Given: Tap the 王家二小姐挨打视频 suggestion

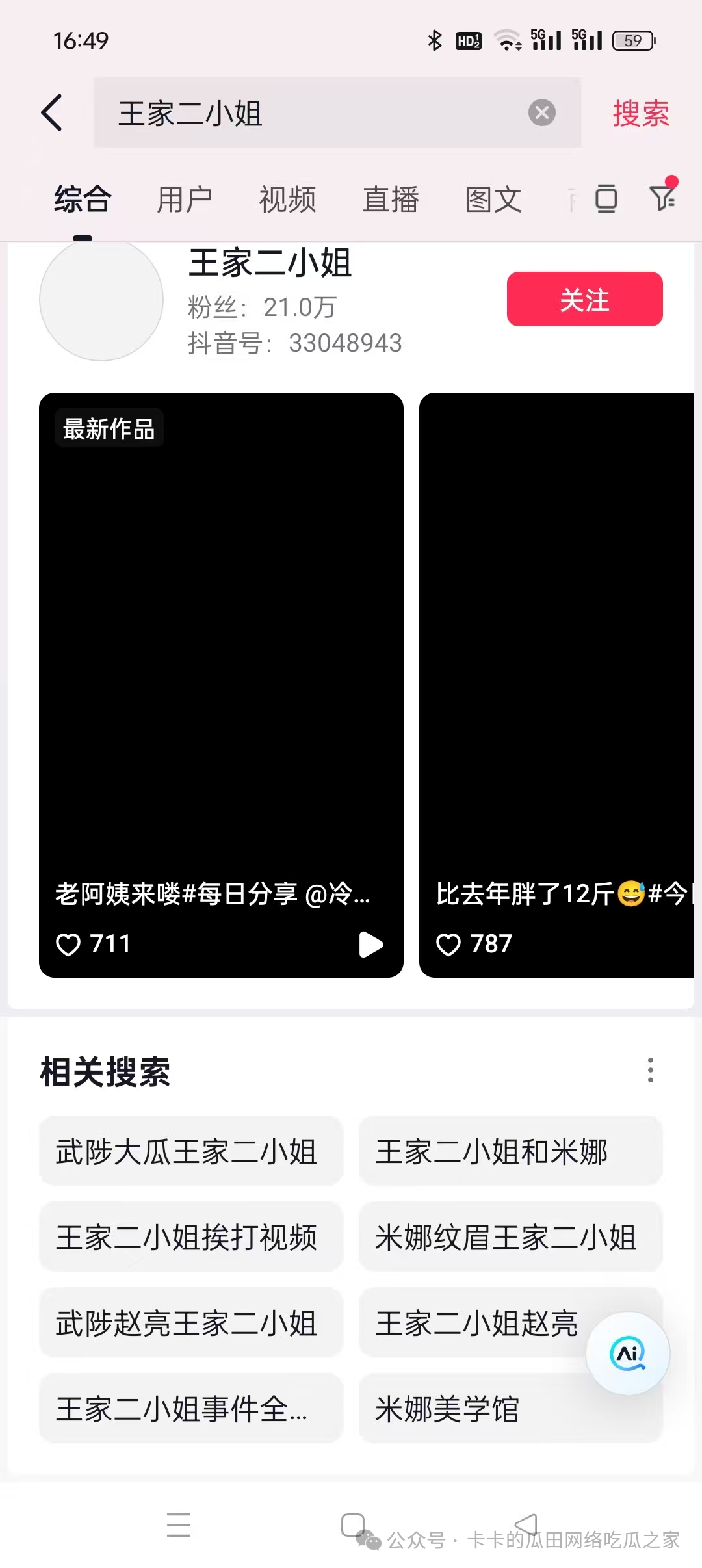Looking at the screenshot, I should [x=190, y=1237].
